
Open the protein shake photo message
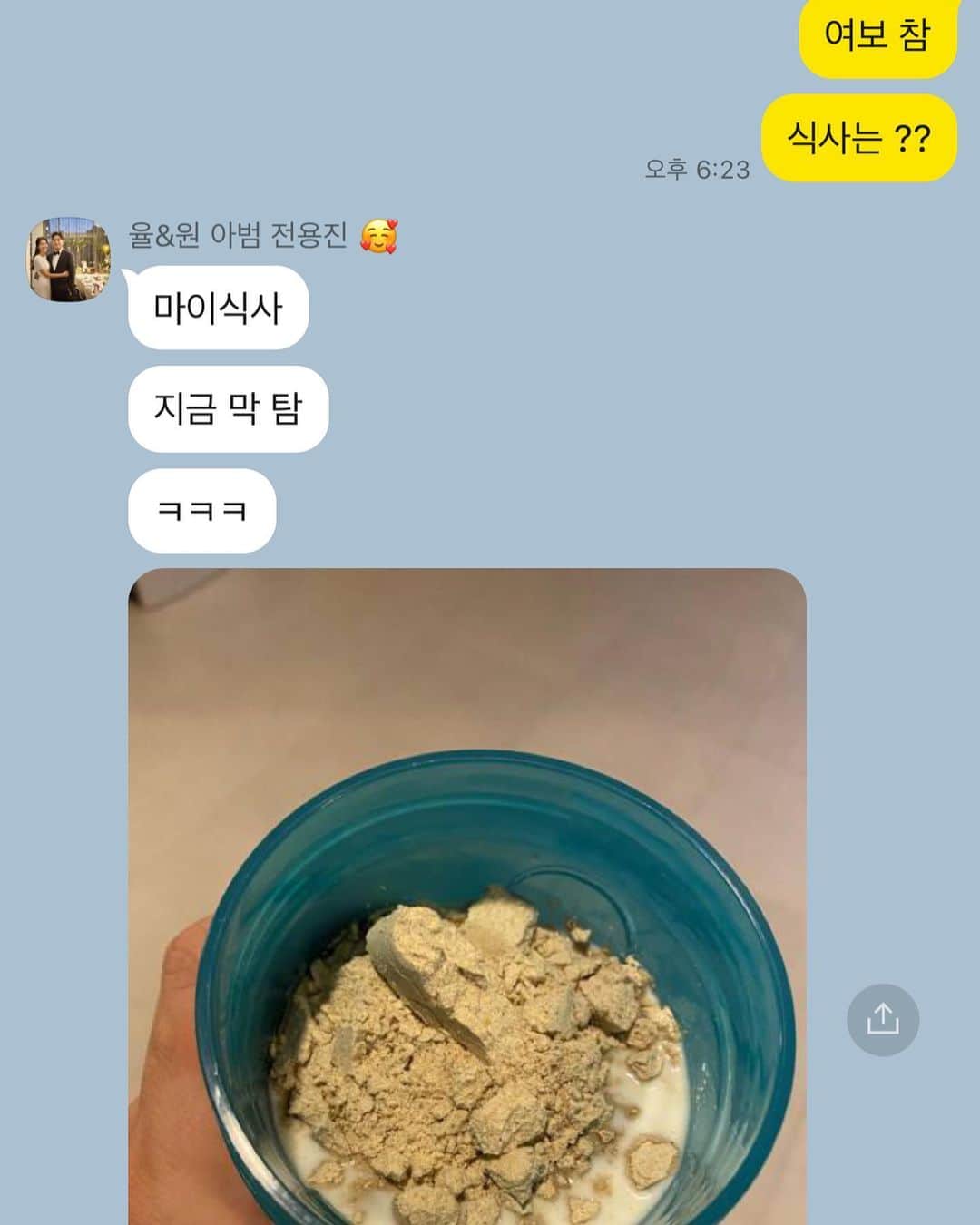click(466, 897)
